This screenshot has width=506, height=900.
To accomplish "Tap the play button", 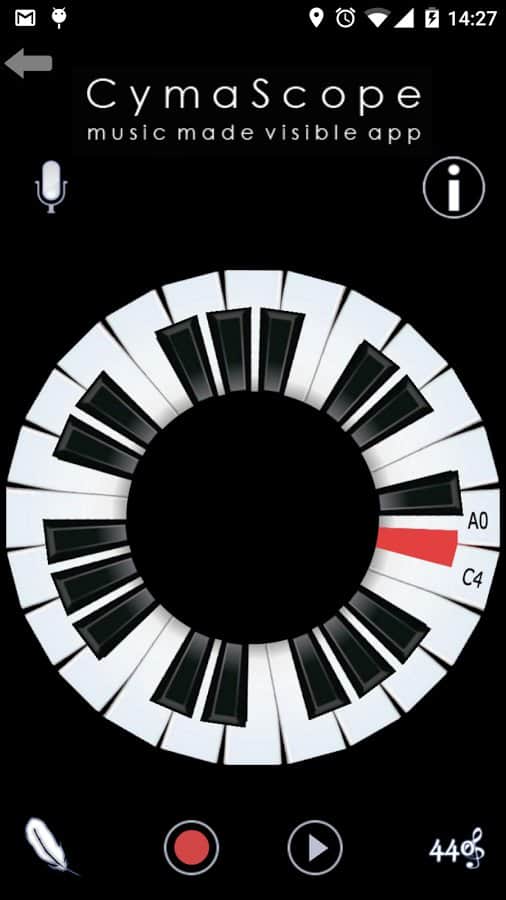I will coord(315,848).
